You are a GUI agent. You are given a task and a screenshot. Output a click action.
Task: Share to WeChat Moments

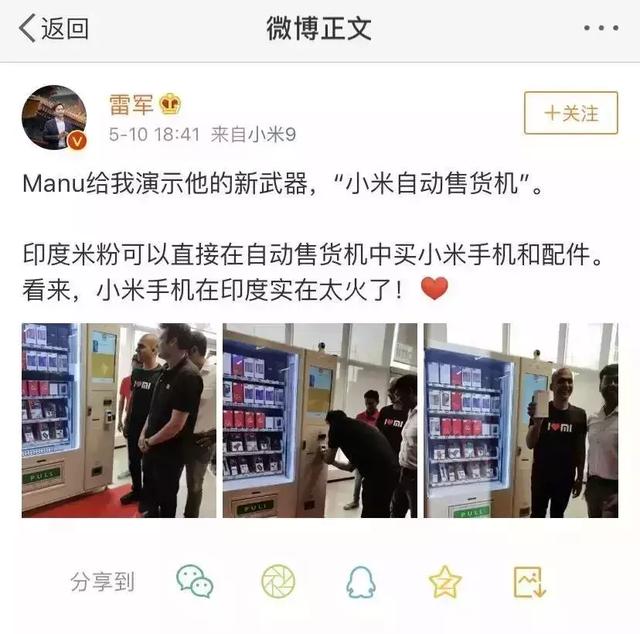click(x=279, y=580)
